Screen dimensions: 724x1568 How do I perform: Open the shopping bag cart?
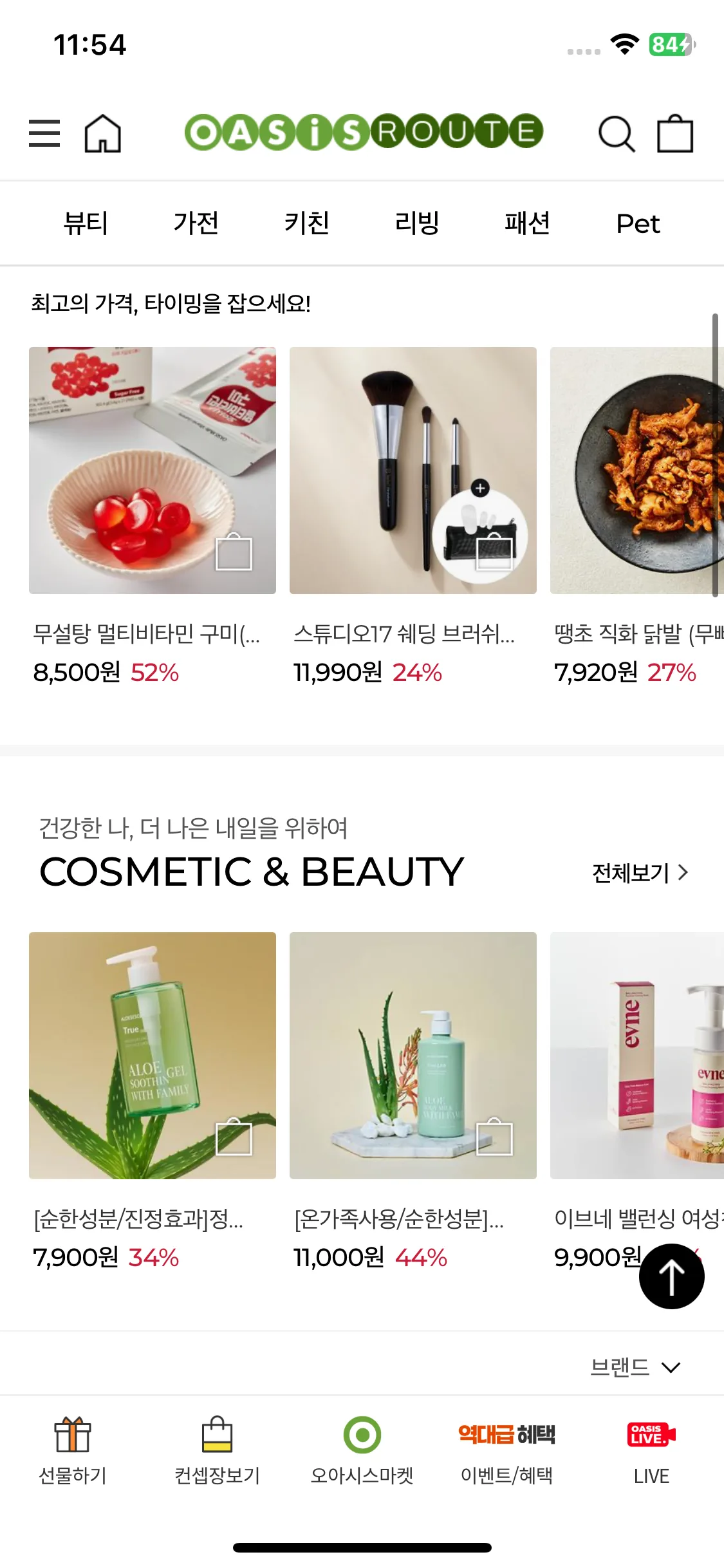click(675, 133)
